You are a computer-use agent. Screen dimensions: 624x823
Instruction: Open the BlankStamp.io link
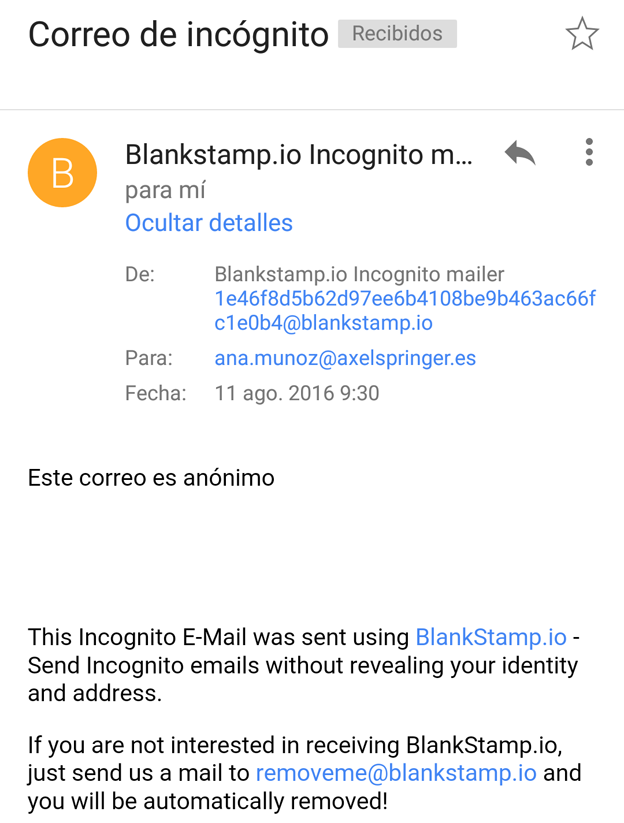tap(491, 637)
